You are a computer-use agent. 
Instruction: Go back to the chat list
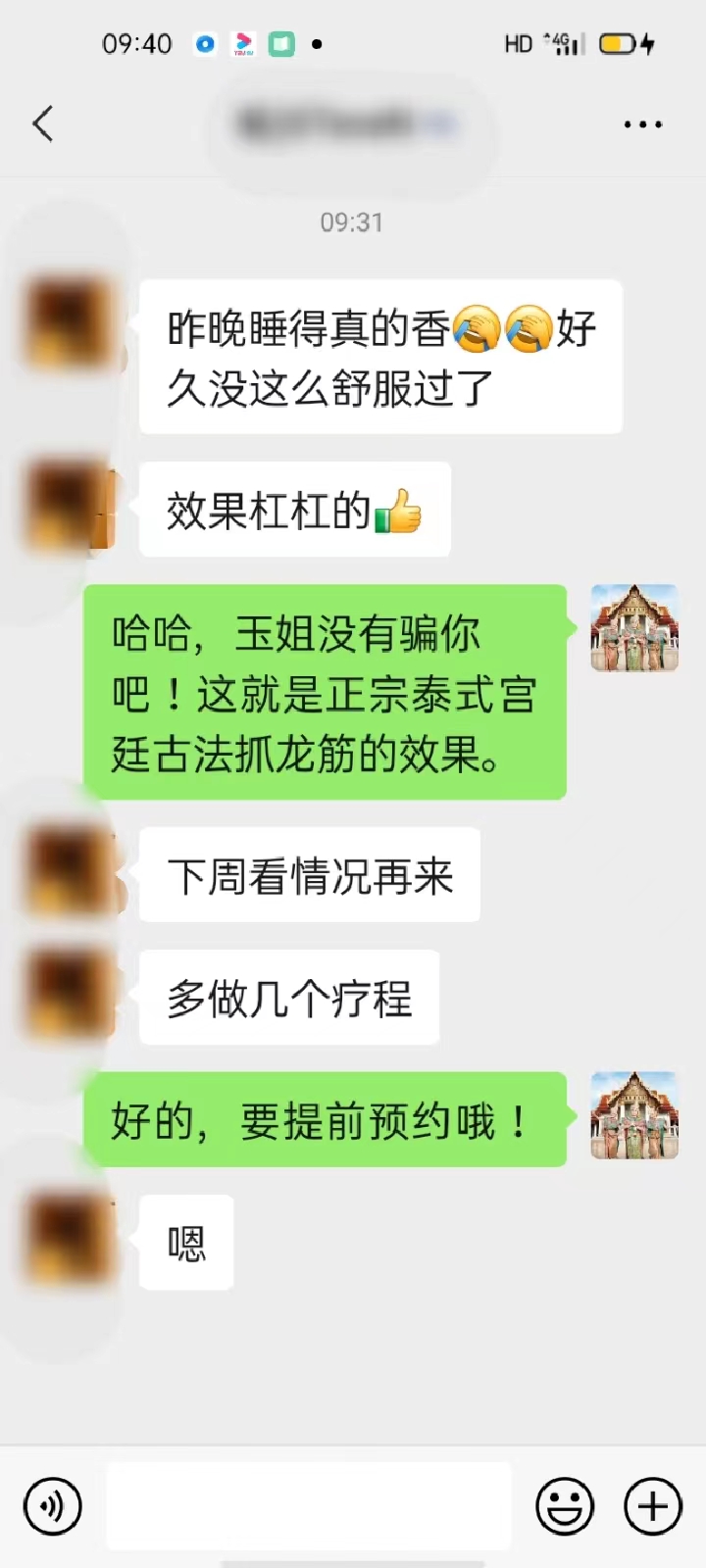[x=43, y=124]
